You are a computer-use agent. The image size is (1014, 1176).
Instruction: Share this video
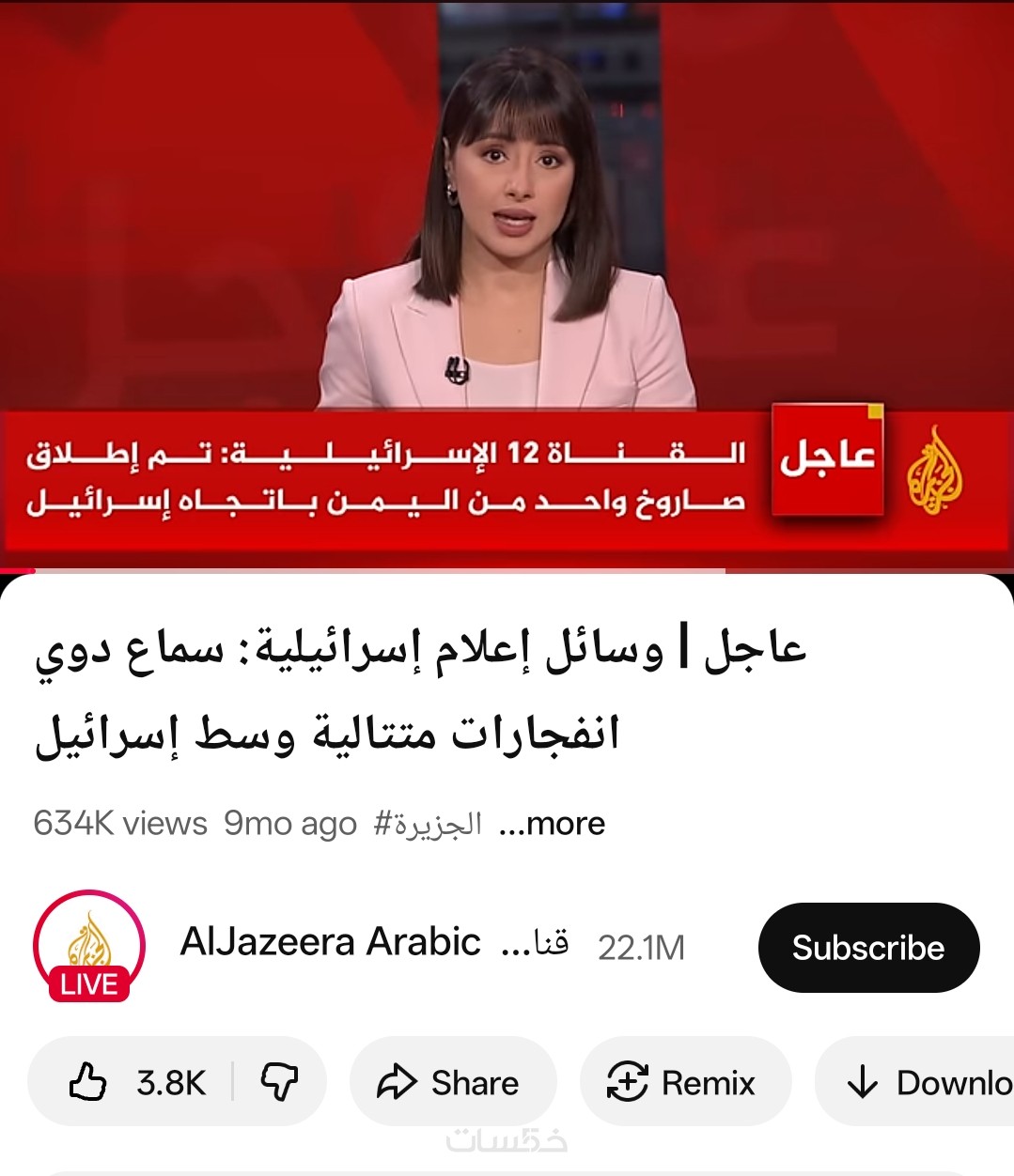(452, 1082)
